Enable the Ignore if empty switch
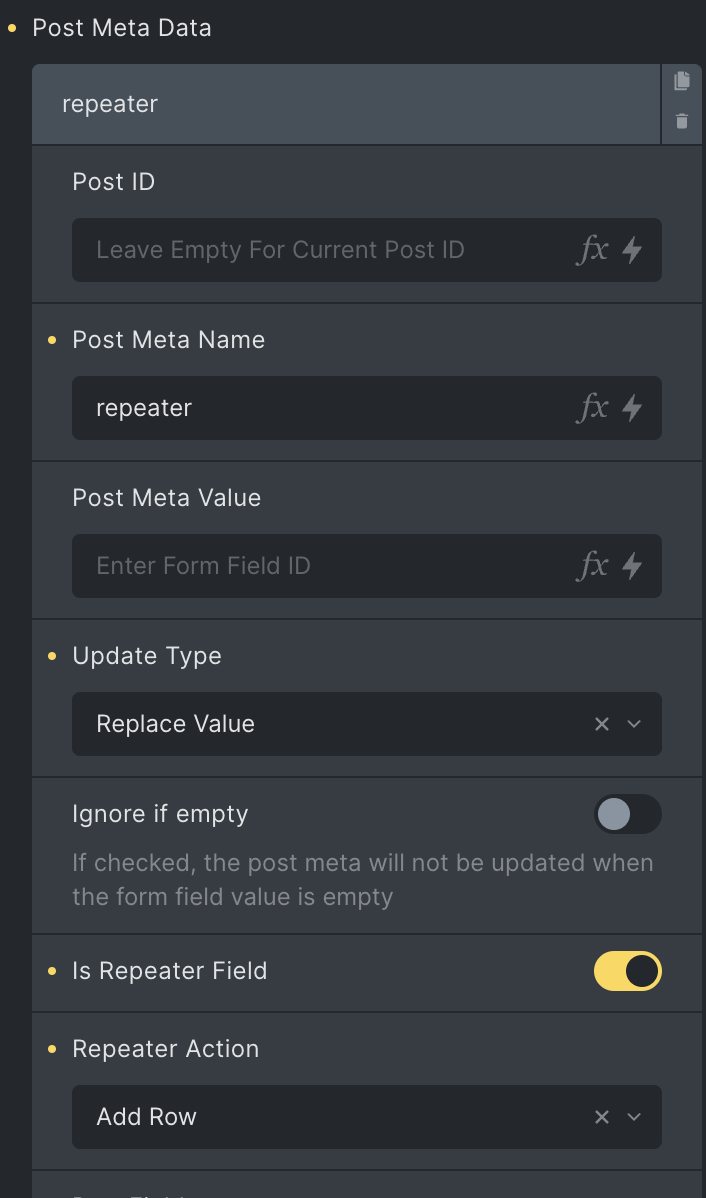Screen dimensions: 706x1198 tap(627, 814)
